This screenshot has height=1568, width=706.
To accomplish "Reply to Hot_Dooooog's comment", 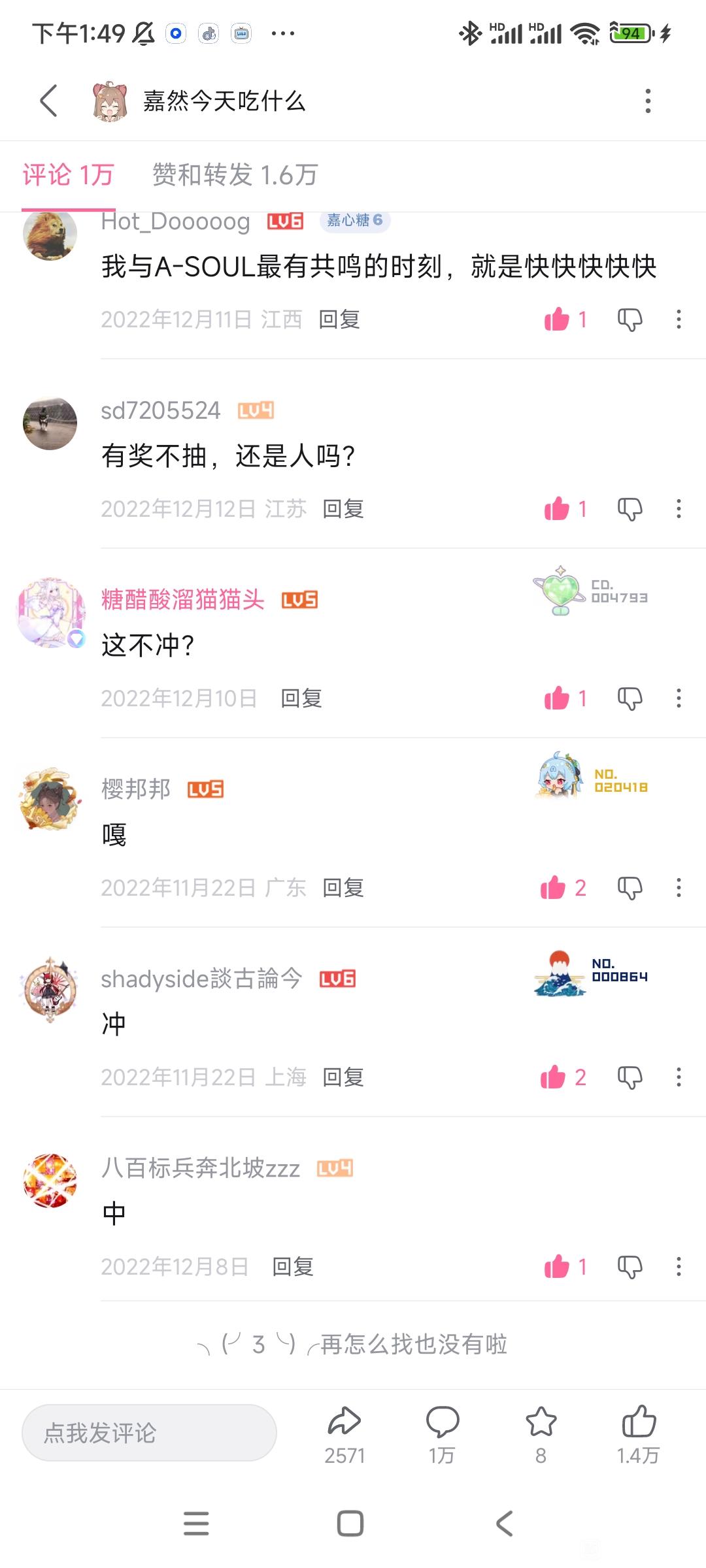I will click(x=339, y=319).
